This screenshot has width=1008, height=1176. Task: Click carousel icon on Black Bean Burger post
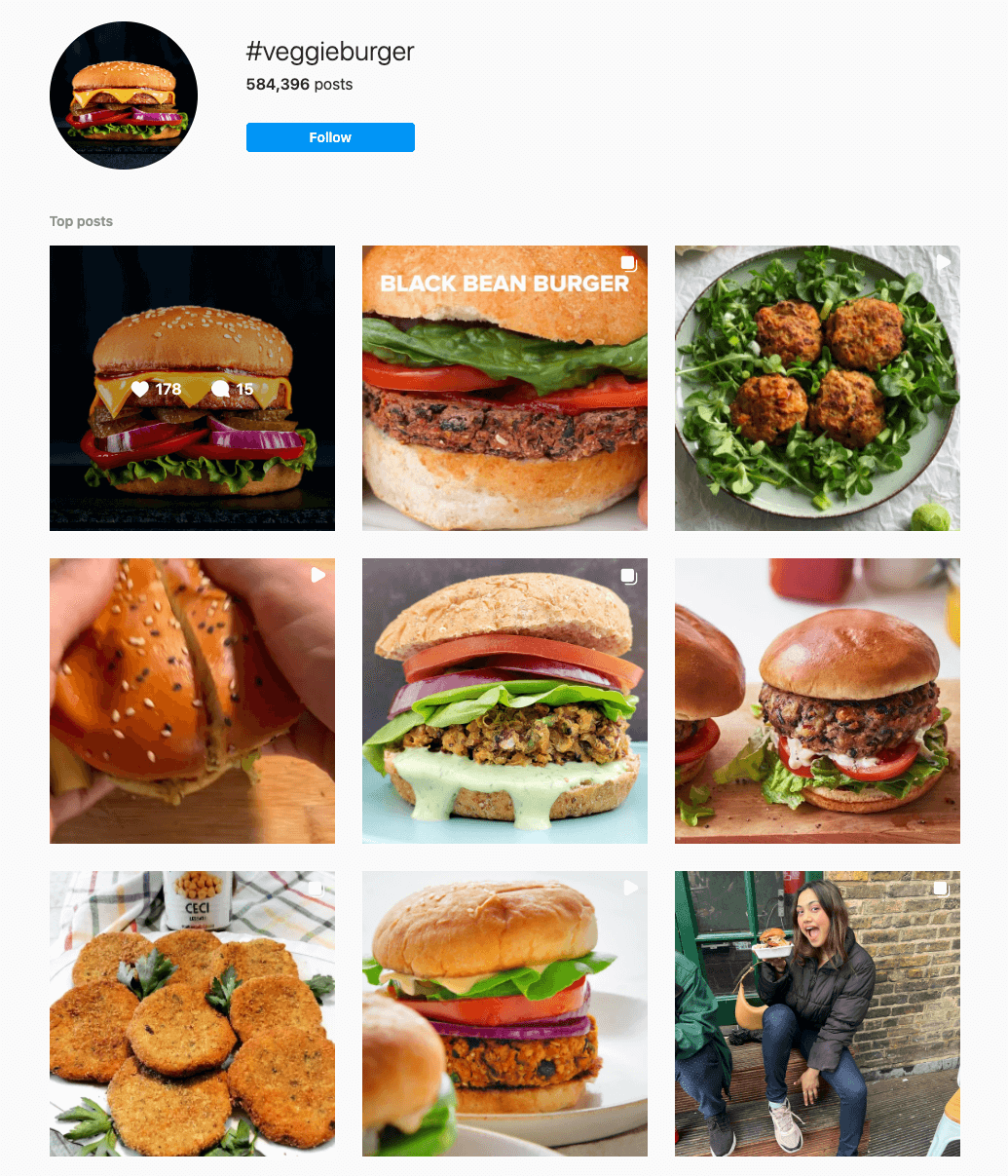tap(629, 262)
